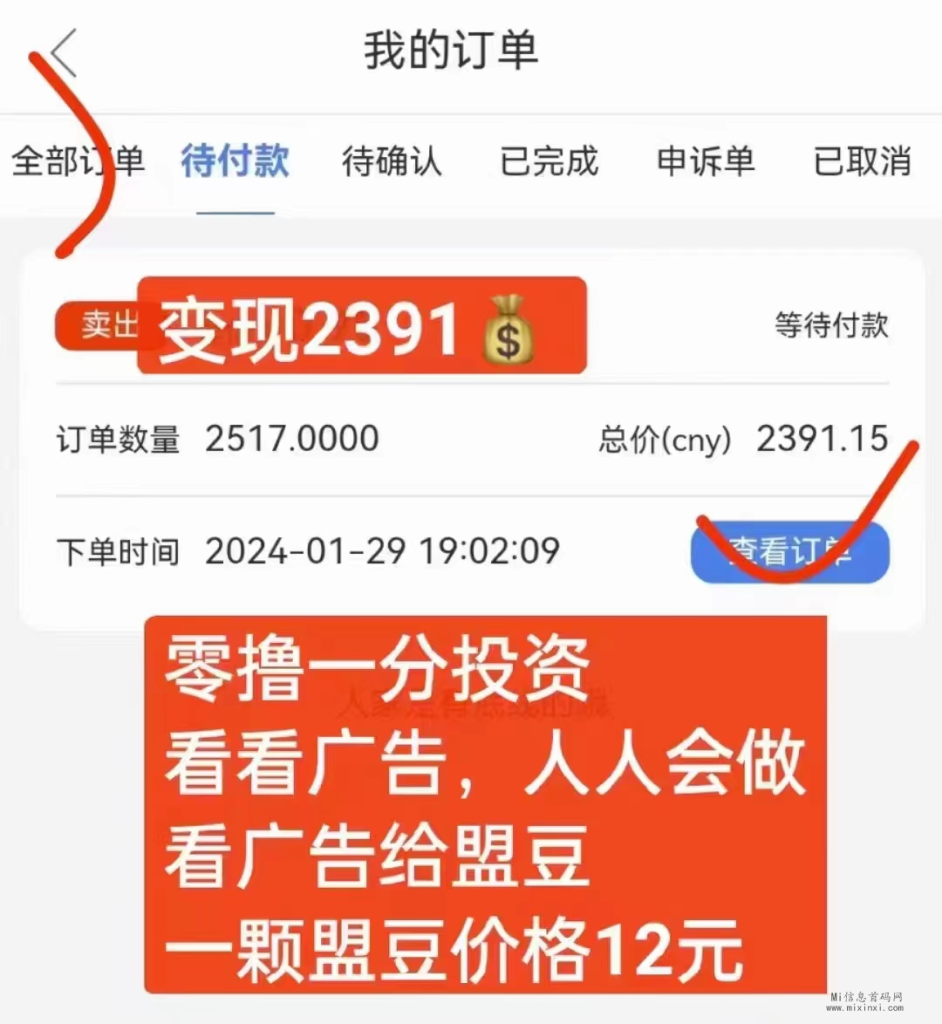This screenshot has width=942, height=1024.
Task: Select the 待付款 tab
Action: click(235, 161)
